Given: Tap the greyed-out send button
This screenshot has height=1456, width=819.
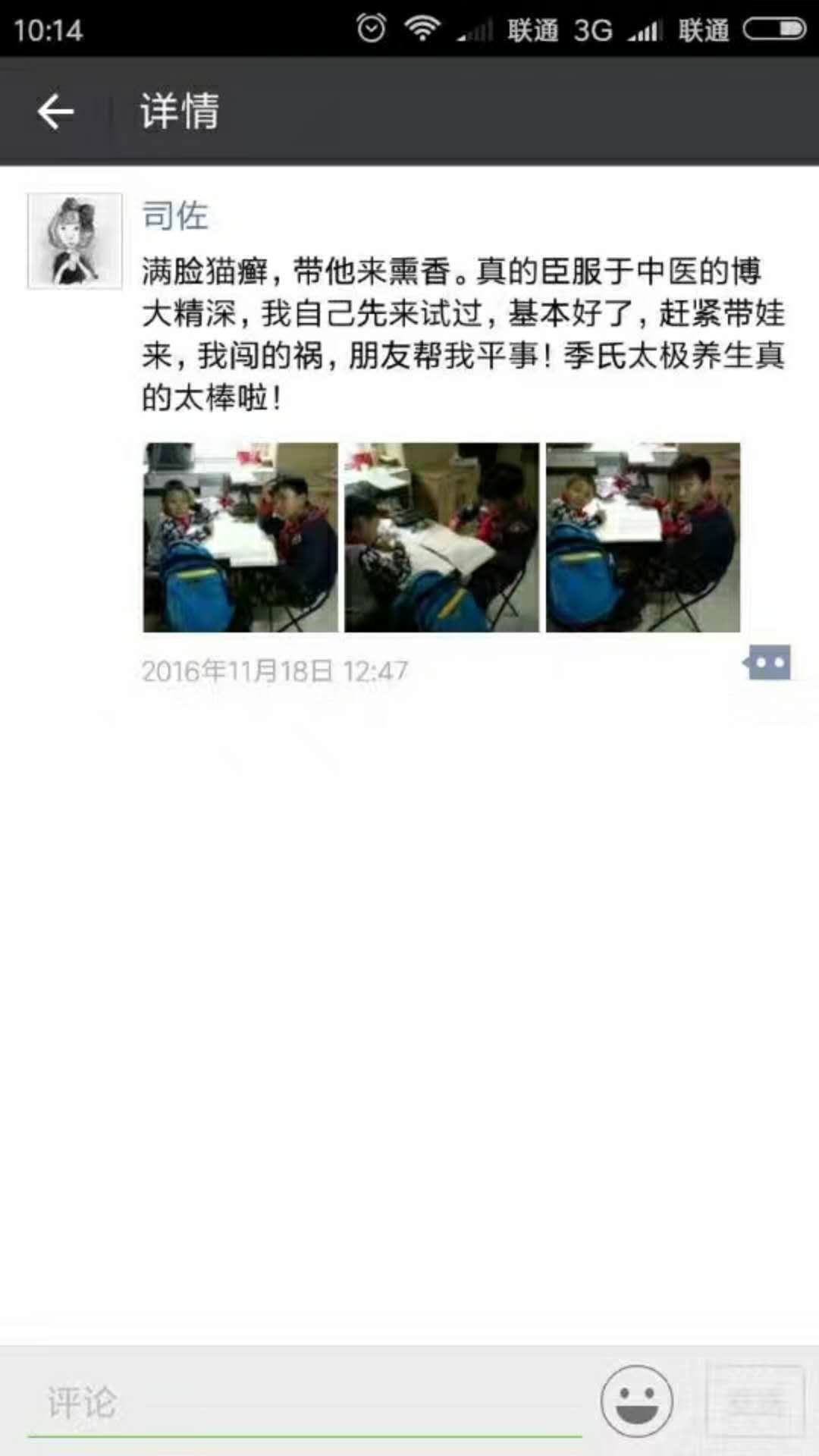Looking at the screenshot, I should click(x=755, y=1402).
